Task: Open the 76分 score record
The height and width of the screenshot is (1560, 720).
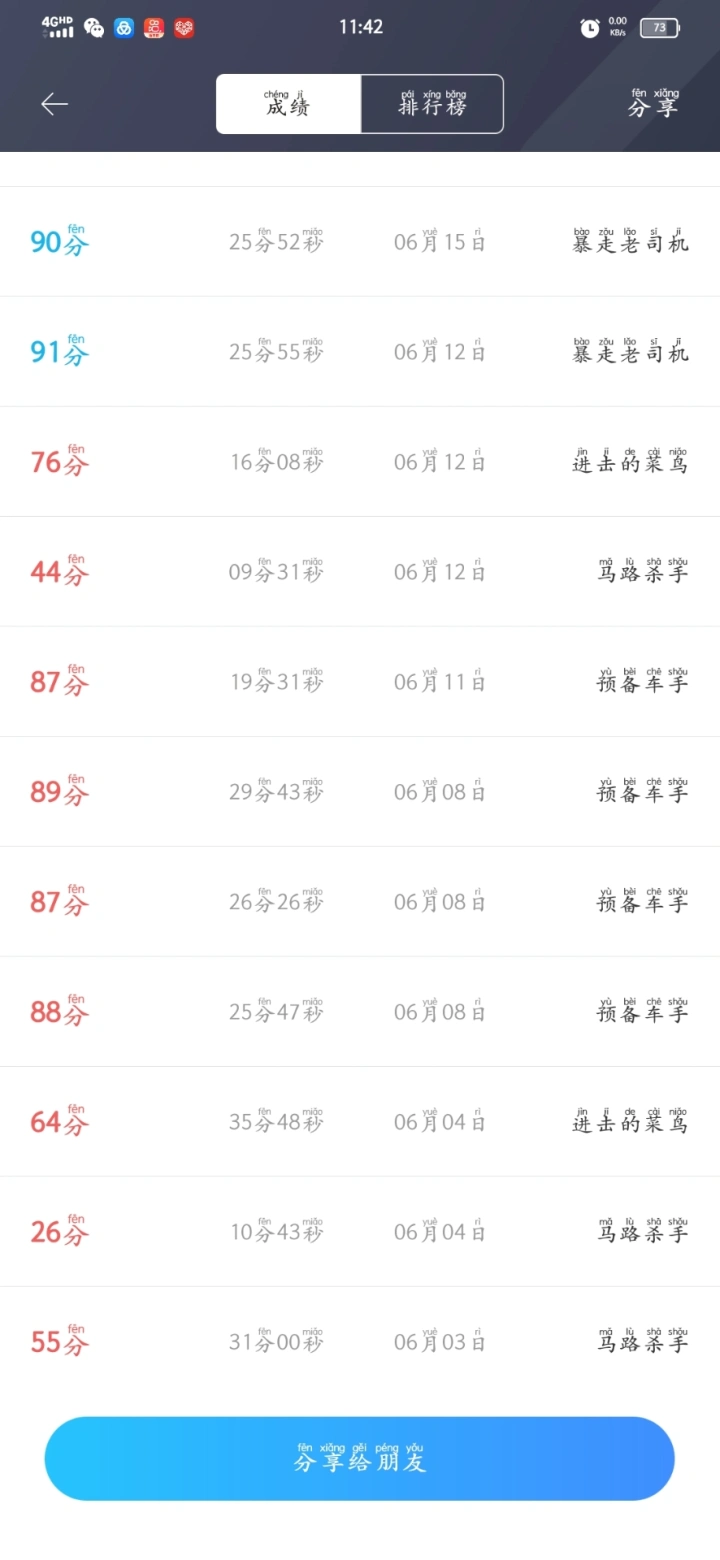Action: click(360, 462)
